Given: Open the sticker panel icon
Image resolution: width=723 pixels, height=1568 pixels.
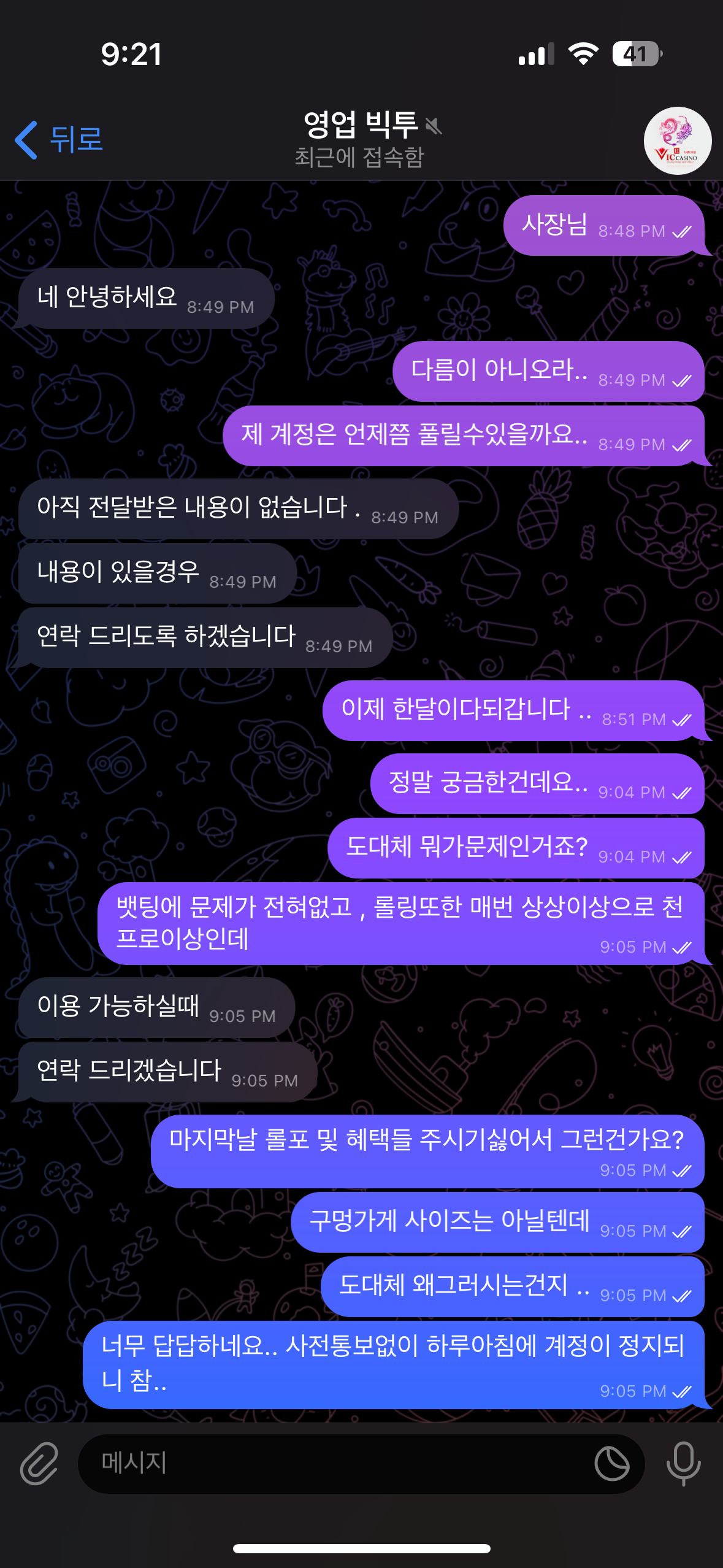Looking at the screenshot, I should (611, 1464).
